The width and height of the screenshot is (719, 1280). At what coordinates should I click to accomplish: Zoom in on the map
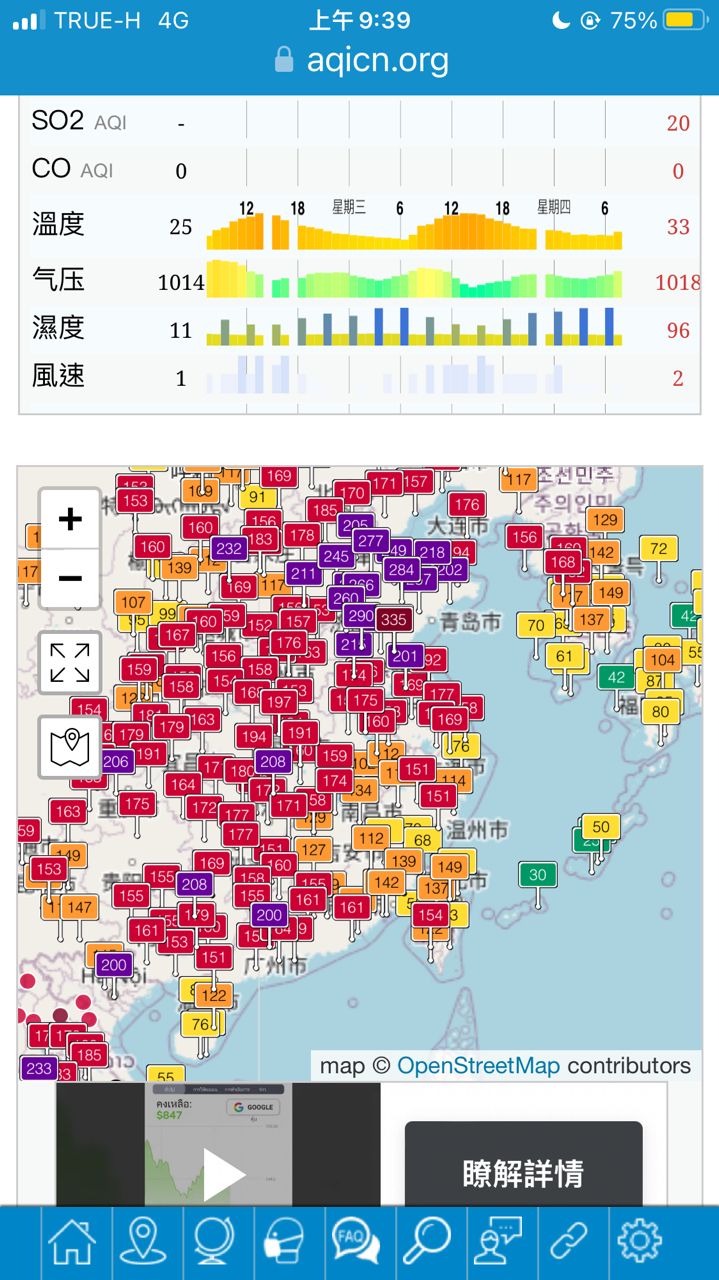pyautogui.click(x=70, y=519)
